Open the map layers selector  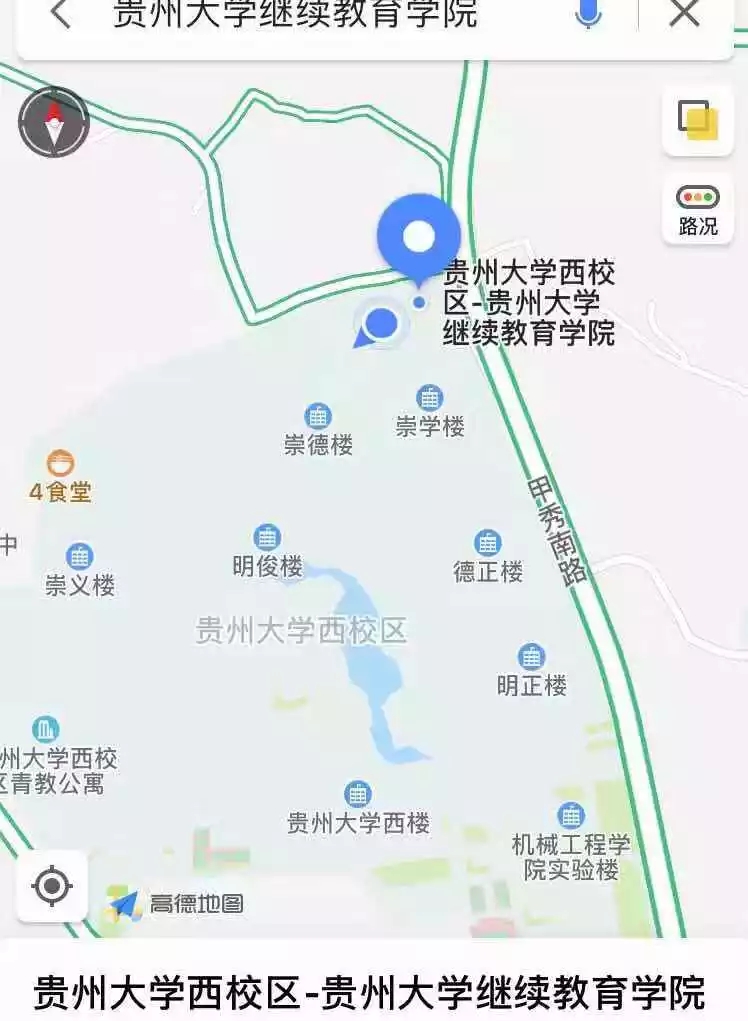coord(698,120)
